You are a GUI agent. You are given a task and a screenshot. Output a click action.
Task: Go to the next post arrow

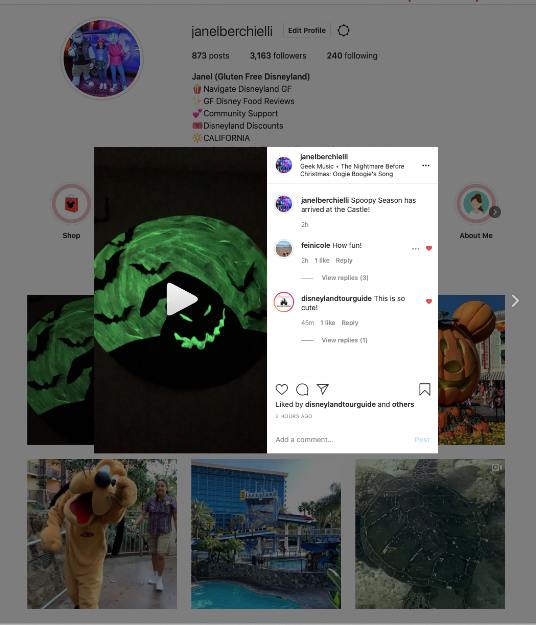(x=515, y=301)
